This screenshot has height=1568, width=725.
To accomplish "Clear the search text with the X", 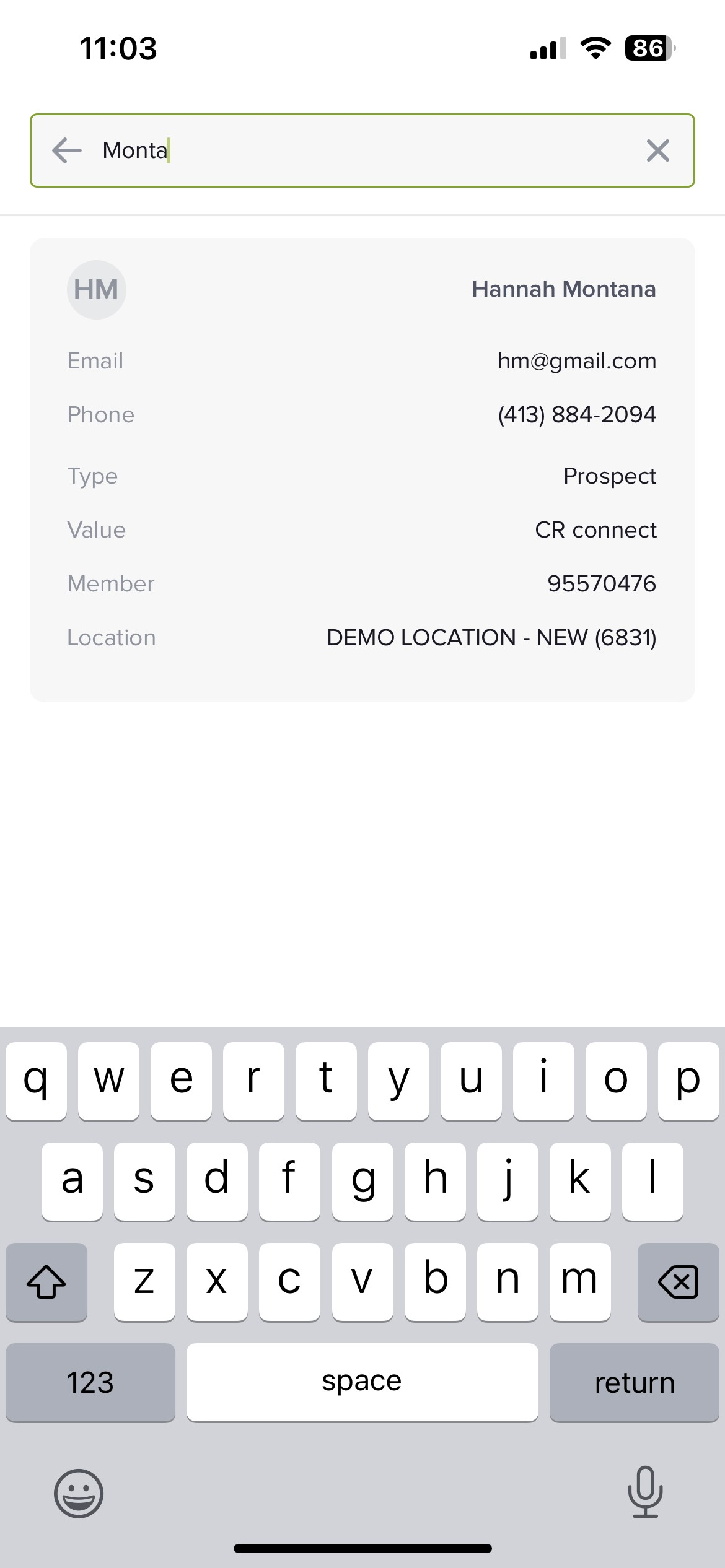I will (x=657, y=150).
